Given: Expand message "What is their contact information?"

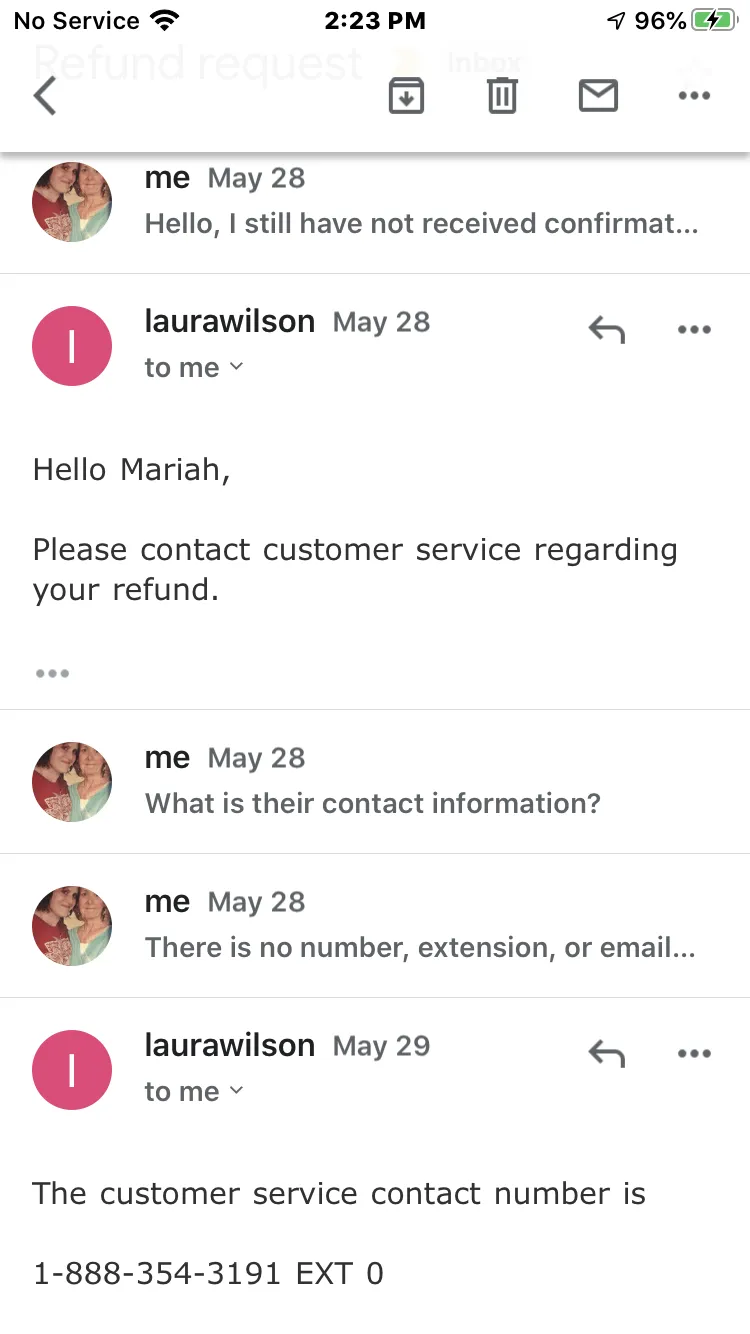Looking at the screenshot, I should (375, 782).
